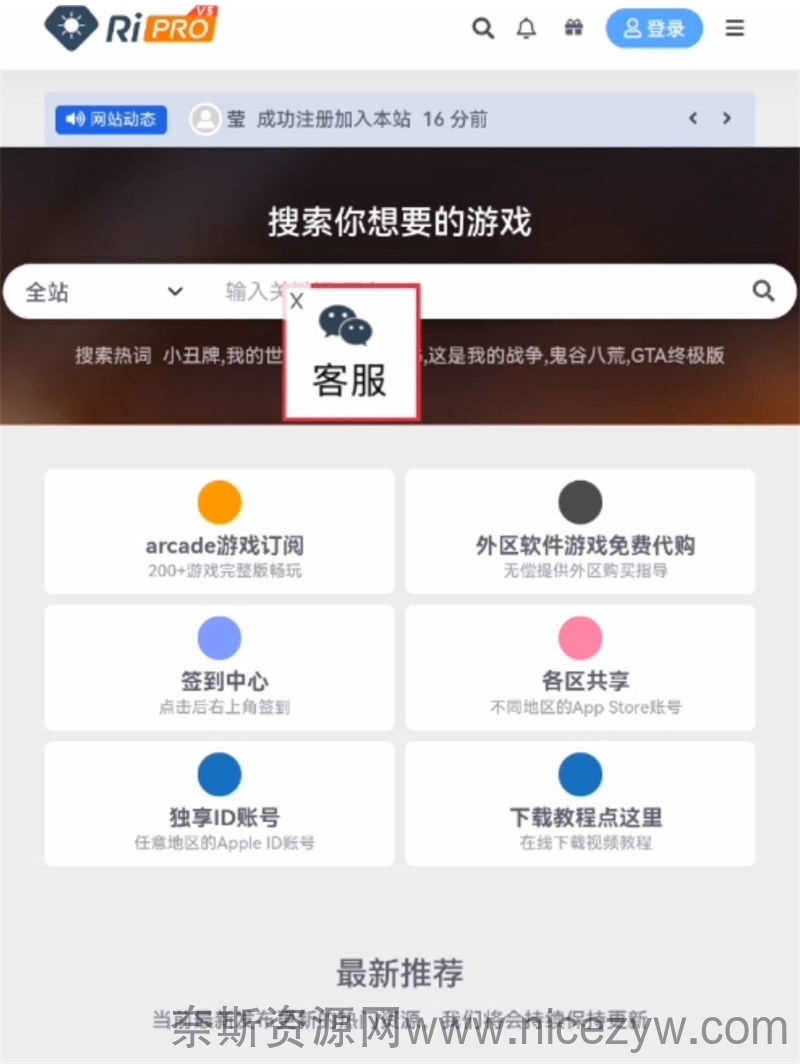Dismiss the 客服 popup with the X
This screenshot has width=800, height=1064.
(x=296, y=302)
